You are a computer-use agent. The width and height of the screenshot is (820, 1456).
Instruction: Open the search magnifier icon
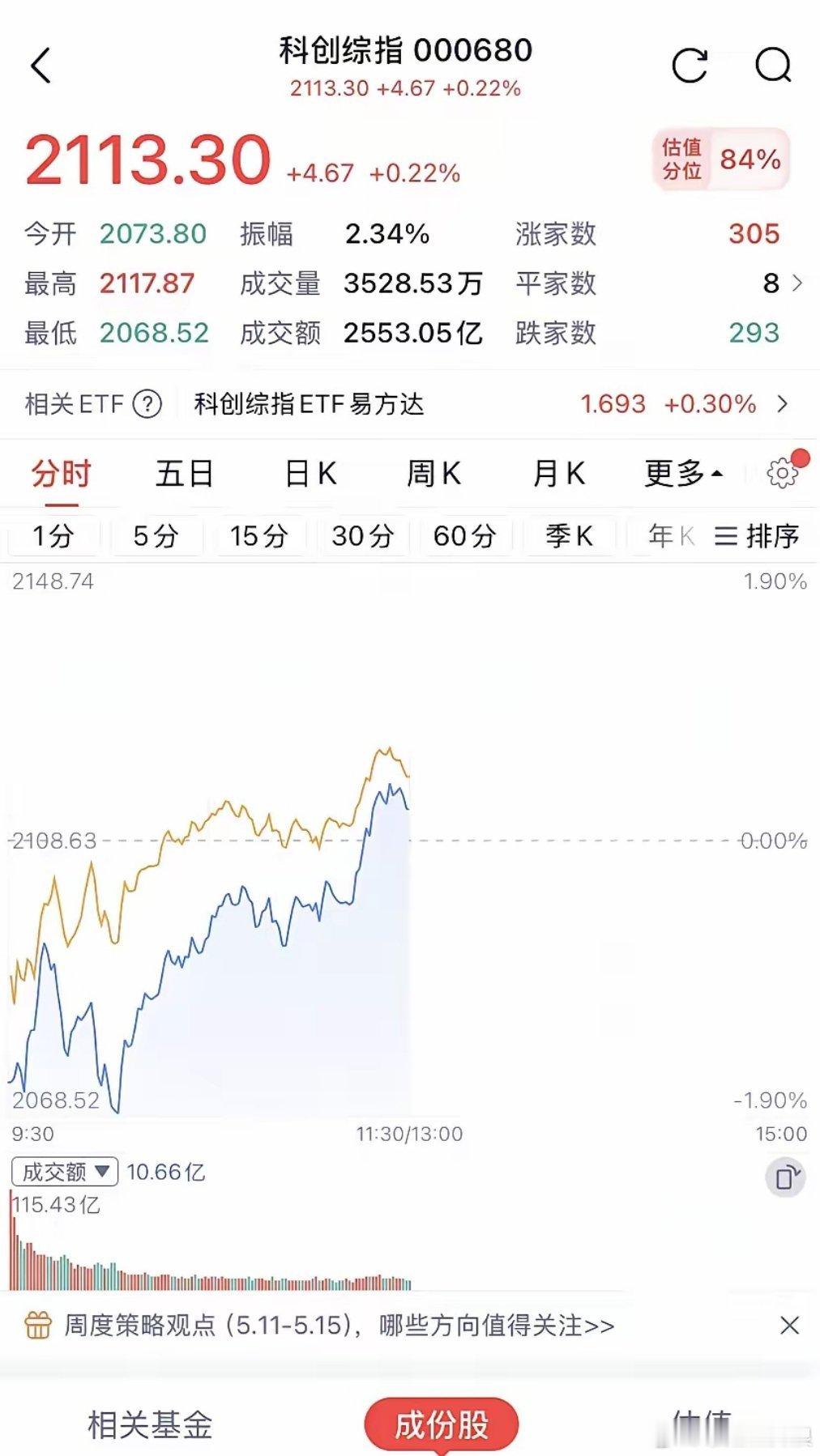coord(773,66)
